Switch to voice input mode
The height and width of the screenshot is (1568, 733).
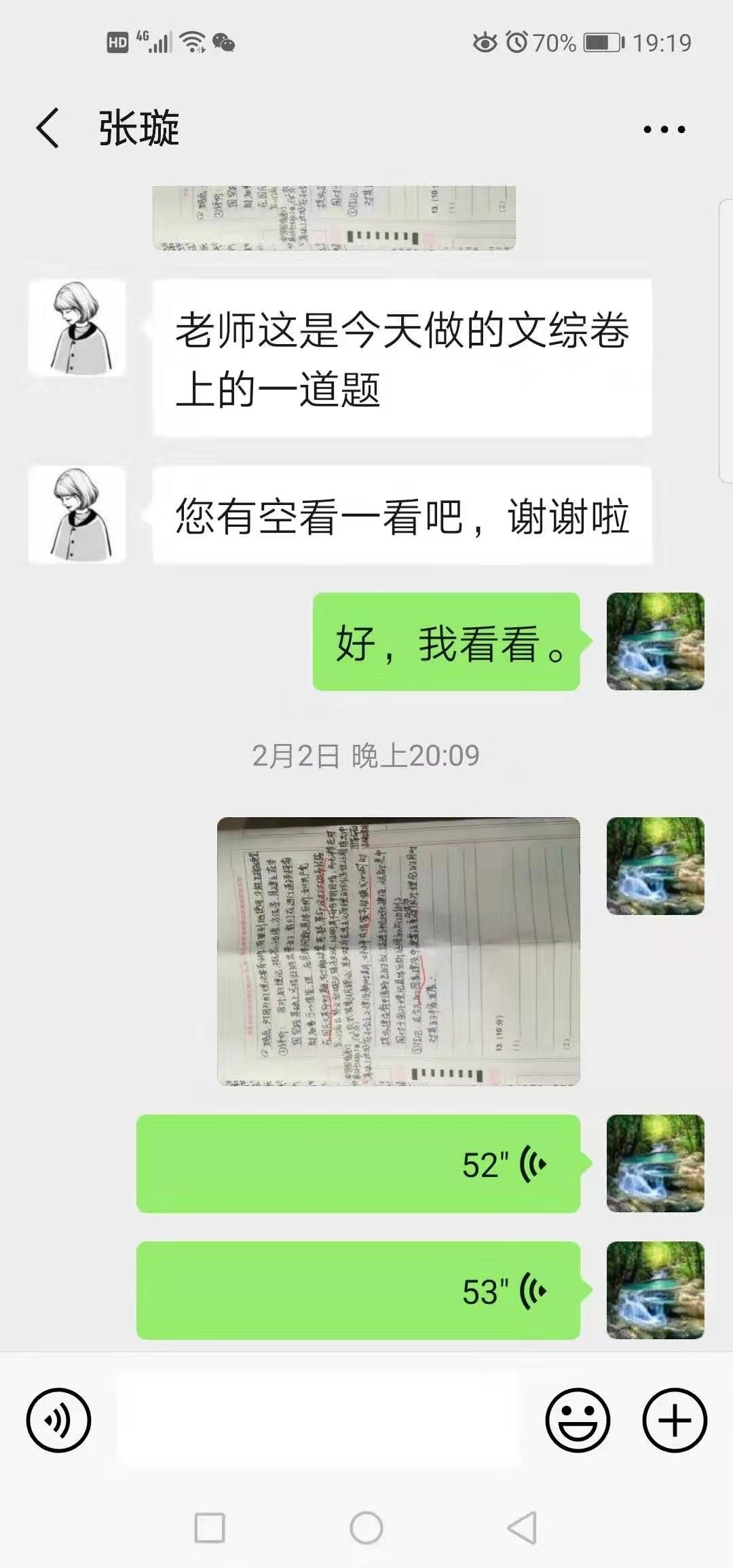[59, 1420]
